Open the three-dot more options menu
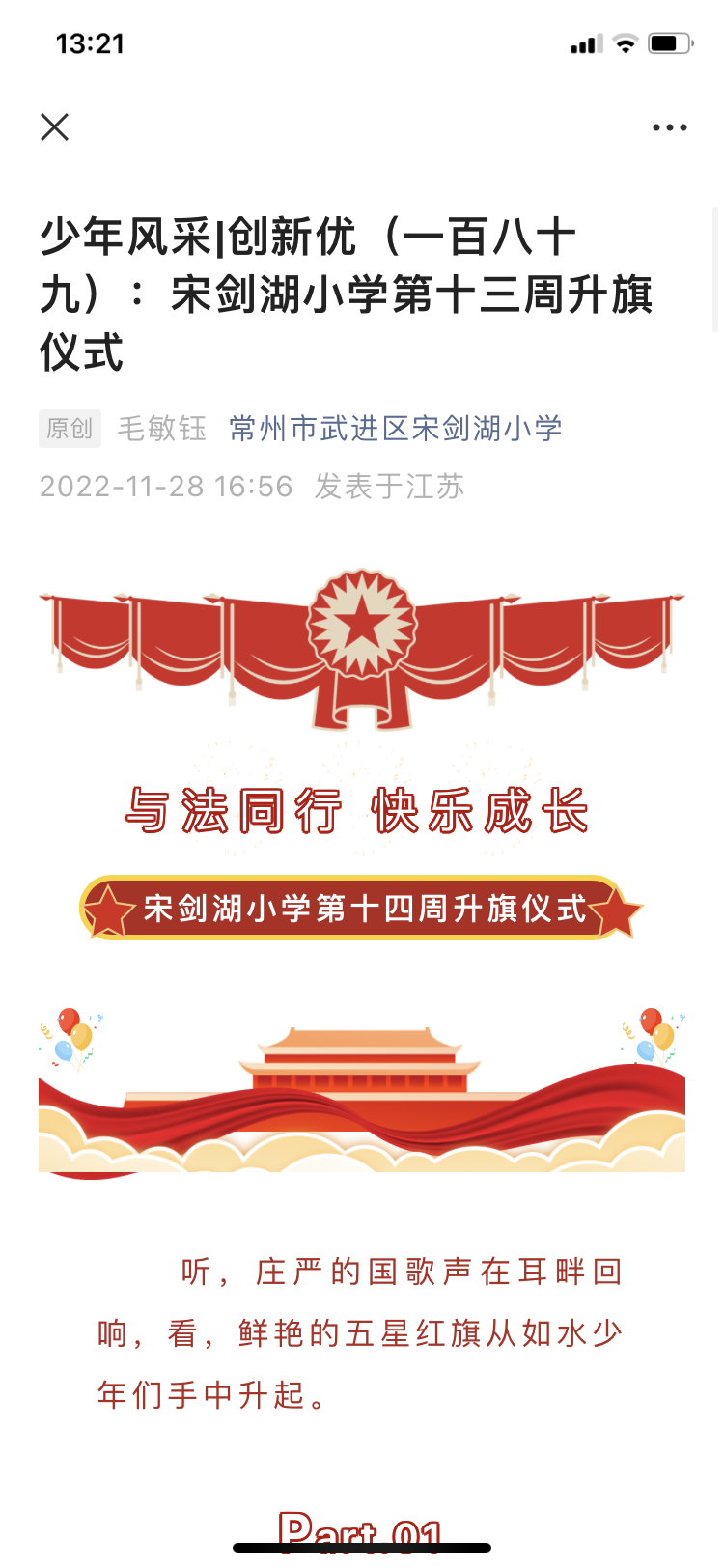 click(x=669, y=127)
